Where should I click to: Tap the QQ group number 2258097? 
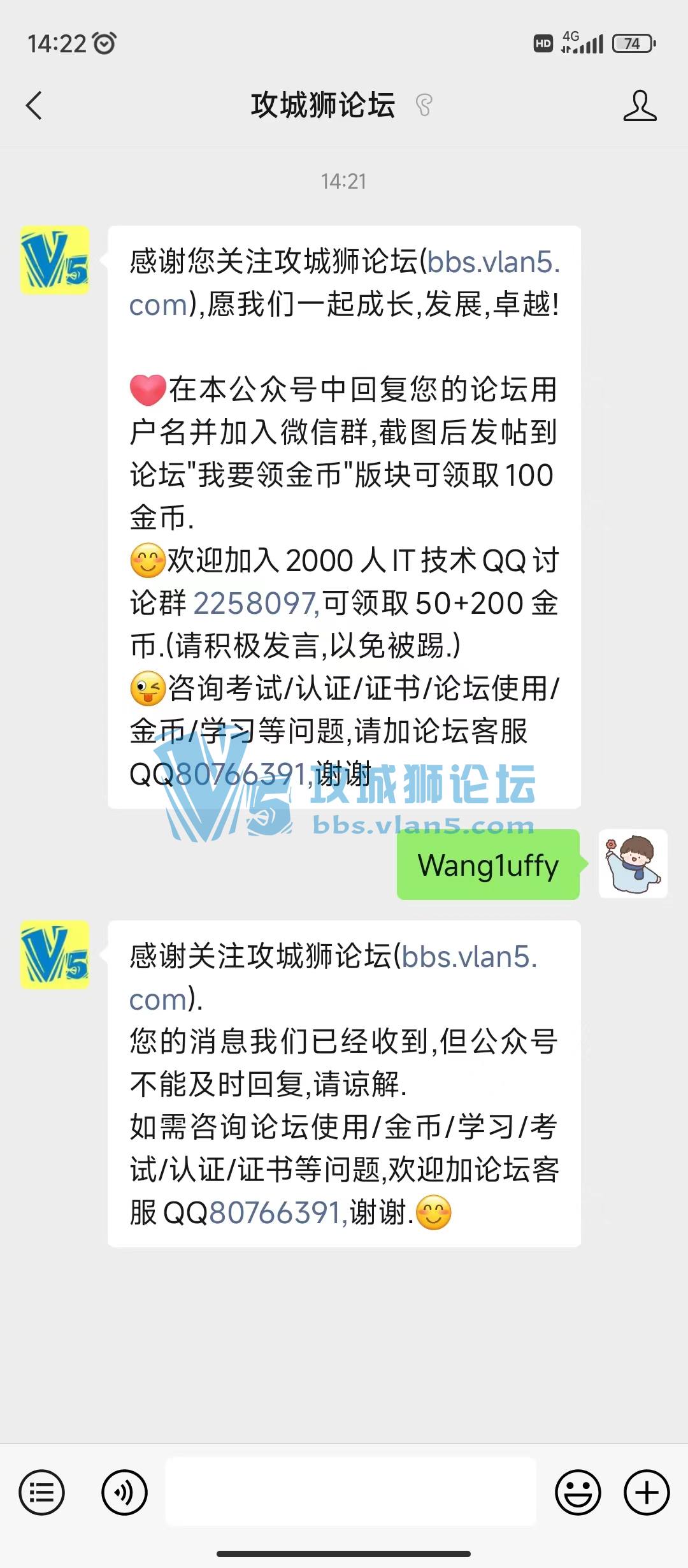255,603
